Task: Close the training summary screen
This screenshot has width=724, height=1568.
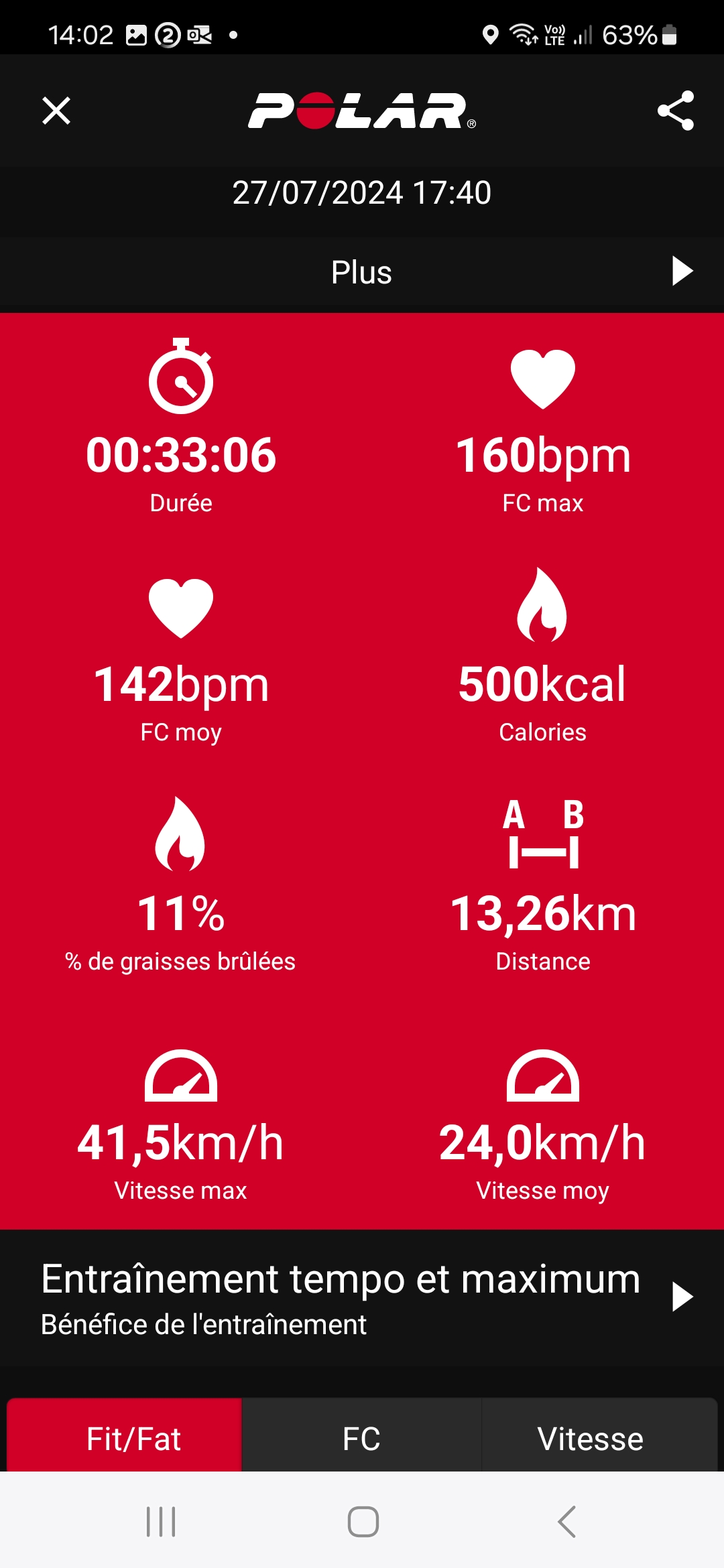Action: coord(56,111)
